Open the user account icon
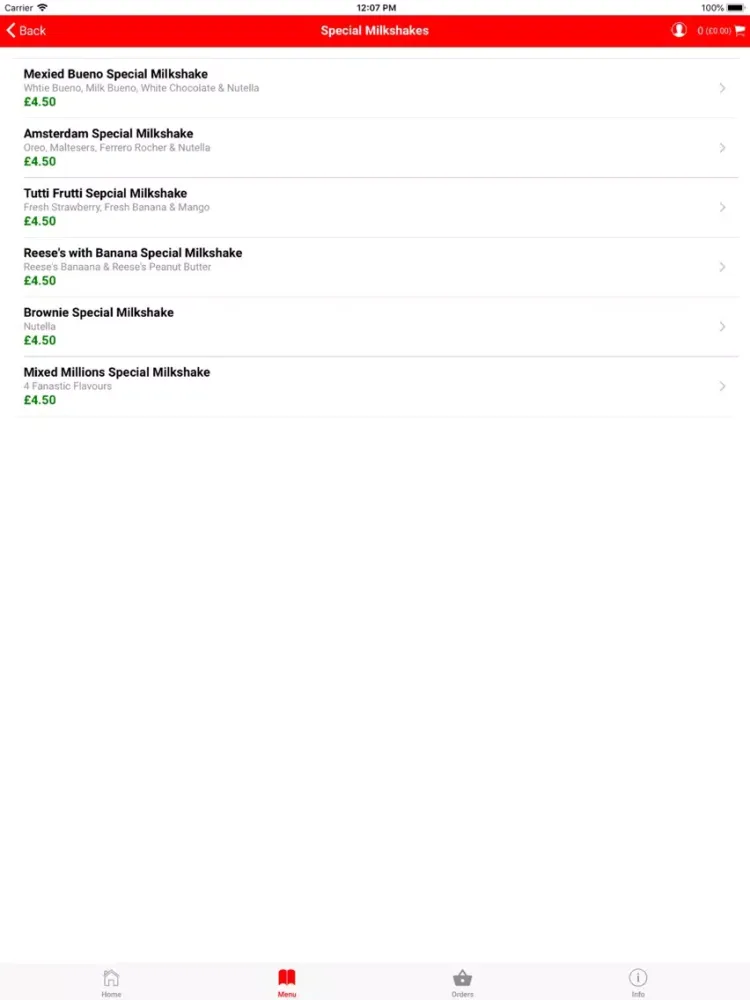The image size is (750, 1000). tap(679, 31)
